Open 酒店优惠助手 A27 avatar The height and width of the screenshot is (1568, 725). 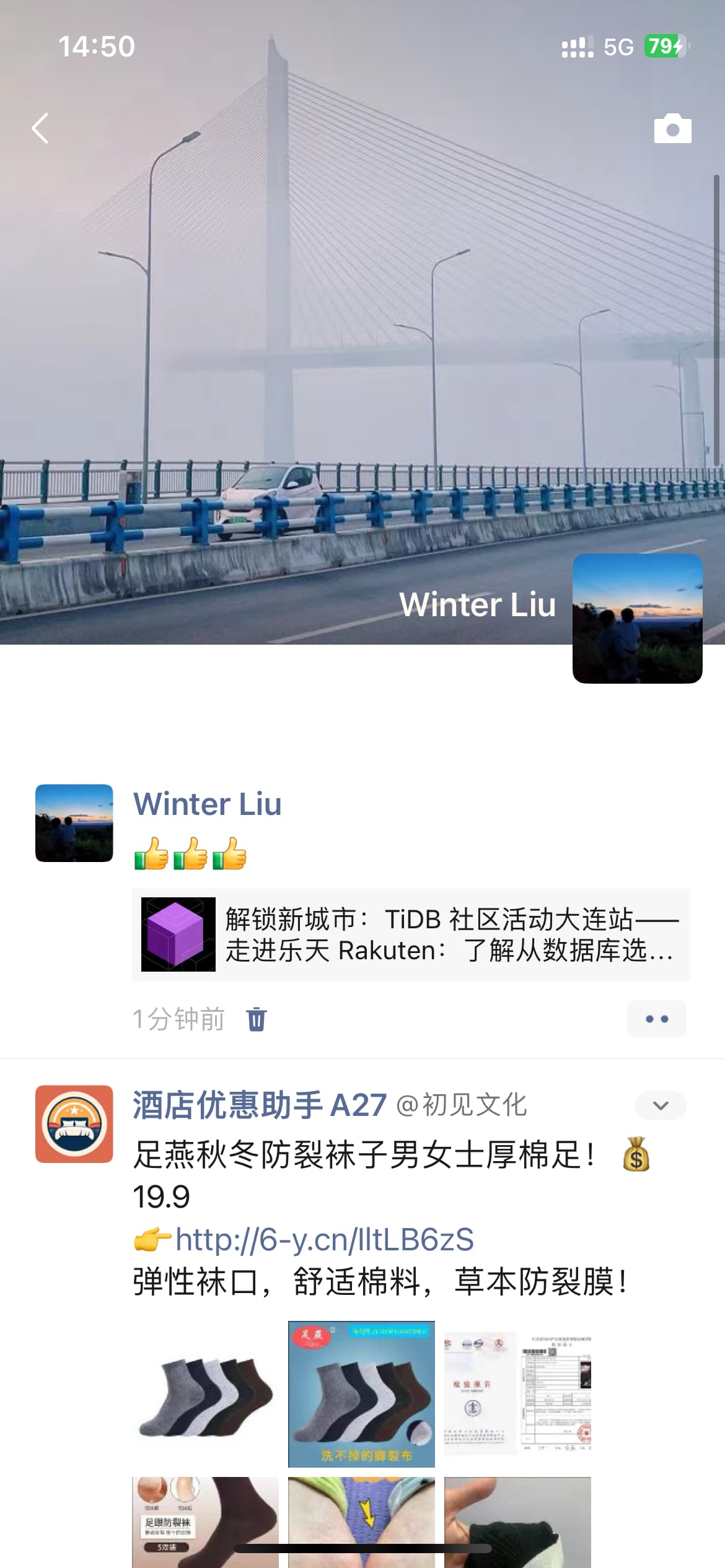point(74,1123)
